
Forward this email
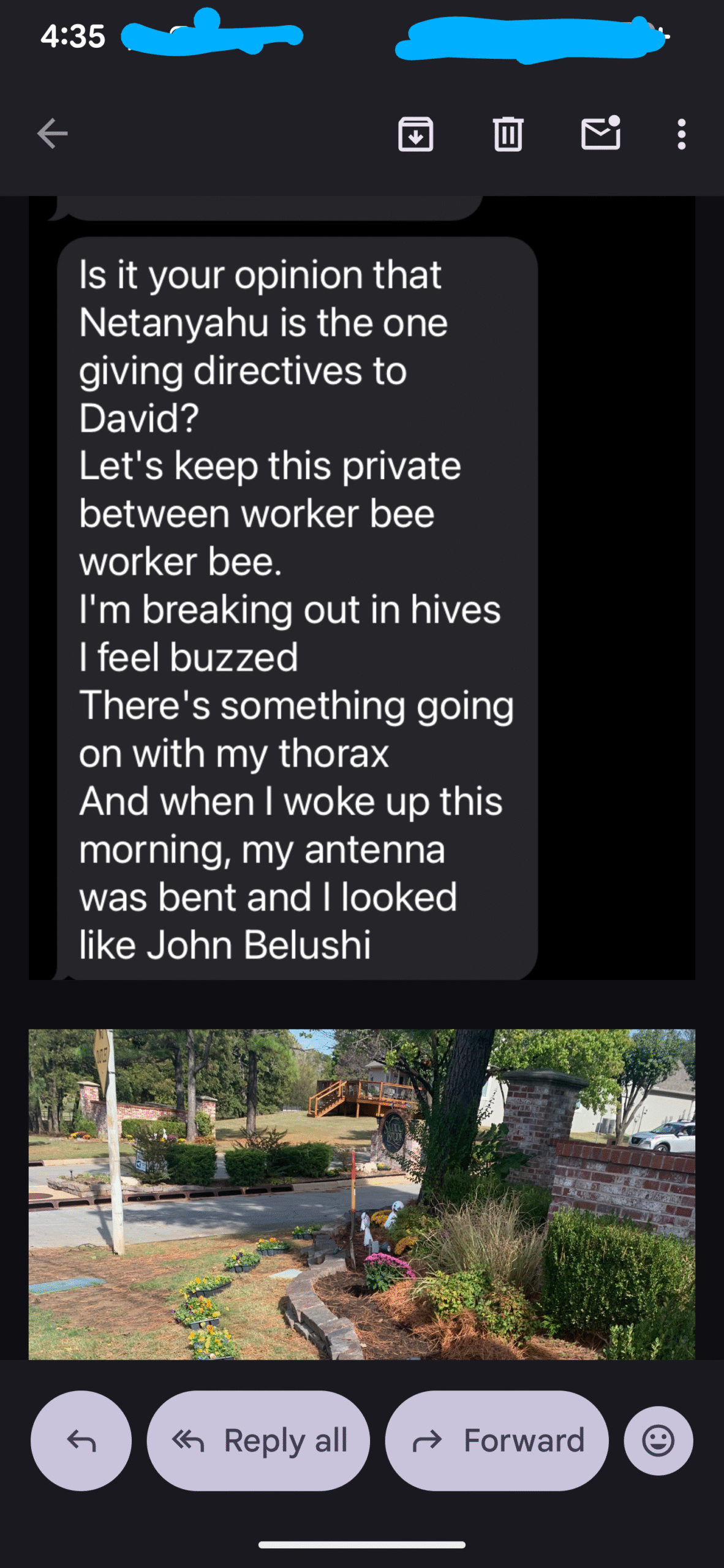[x=497, y=1441]
